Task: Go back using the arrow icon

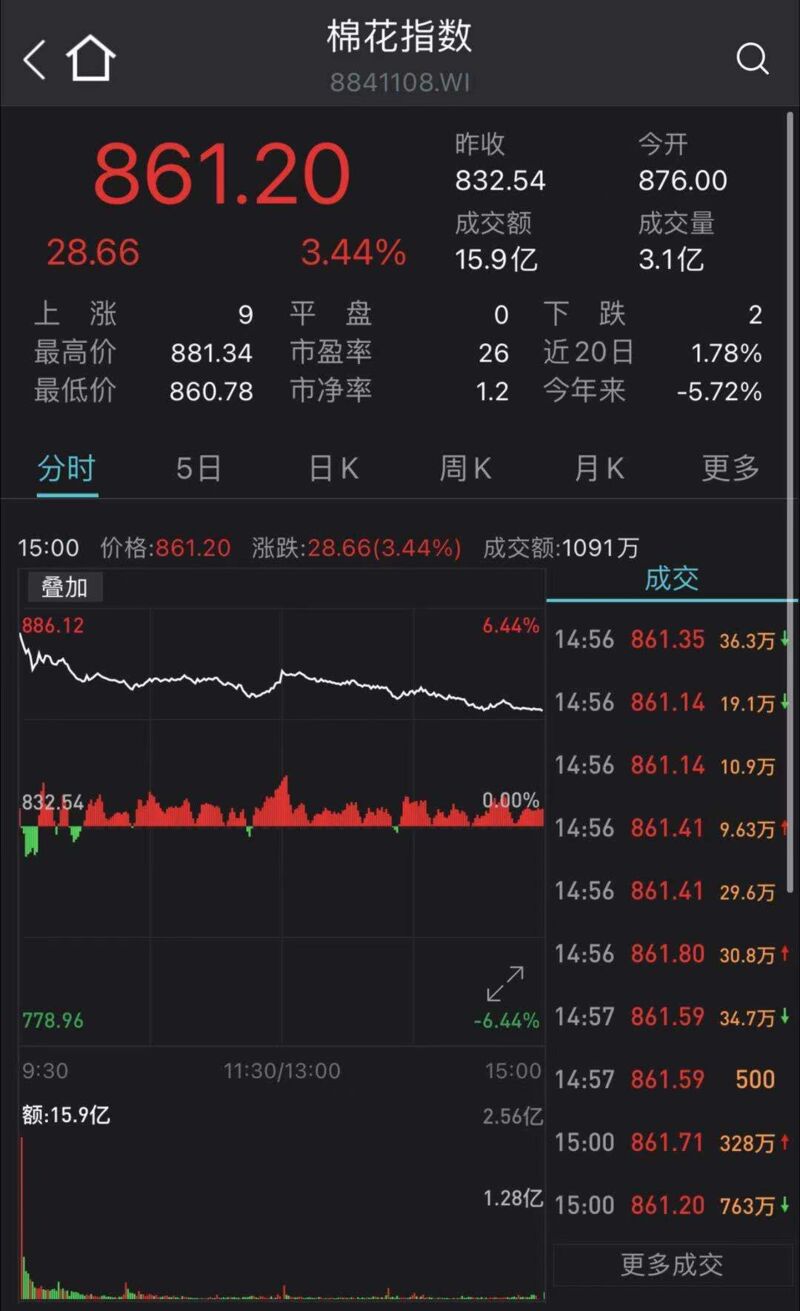Action: click(x=35, y=60)
